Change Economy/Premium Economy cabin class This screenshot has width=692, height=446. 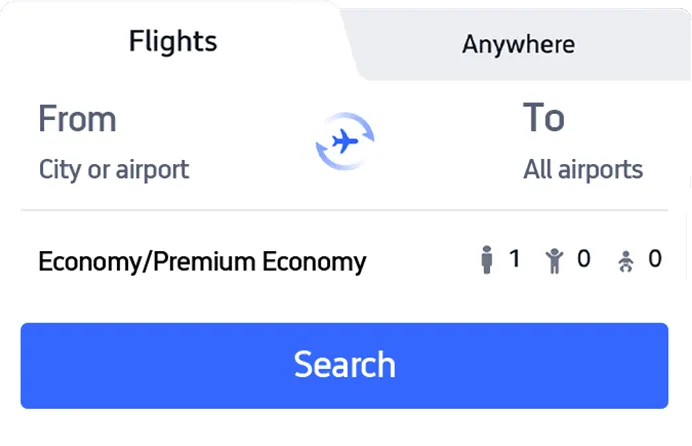202,262
